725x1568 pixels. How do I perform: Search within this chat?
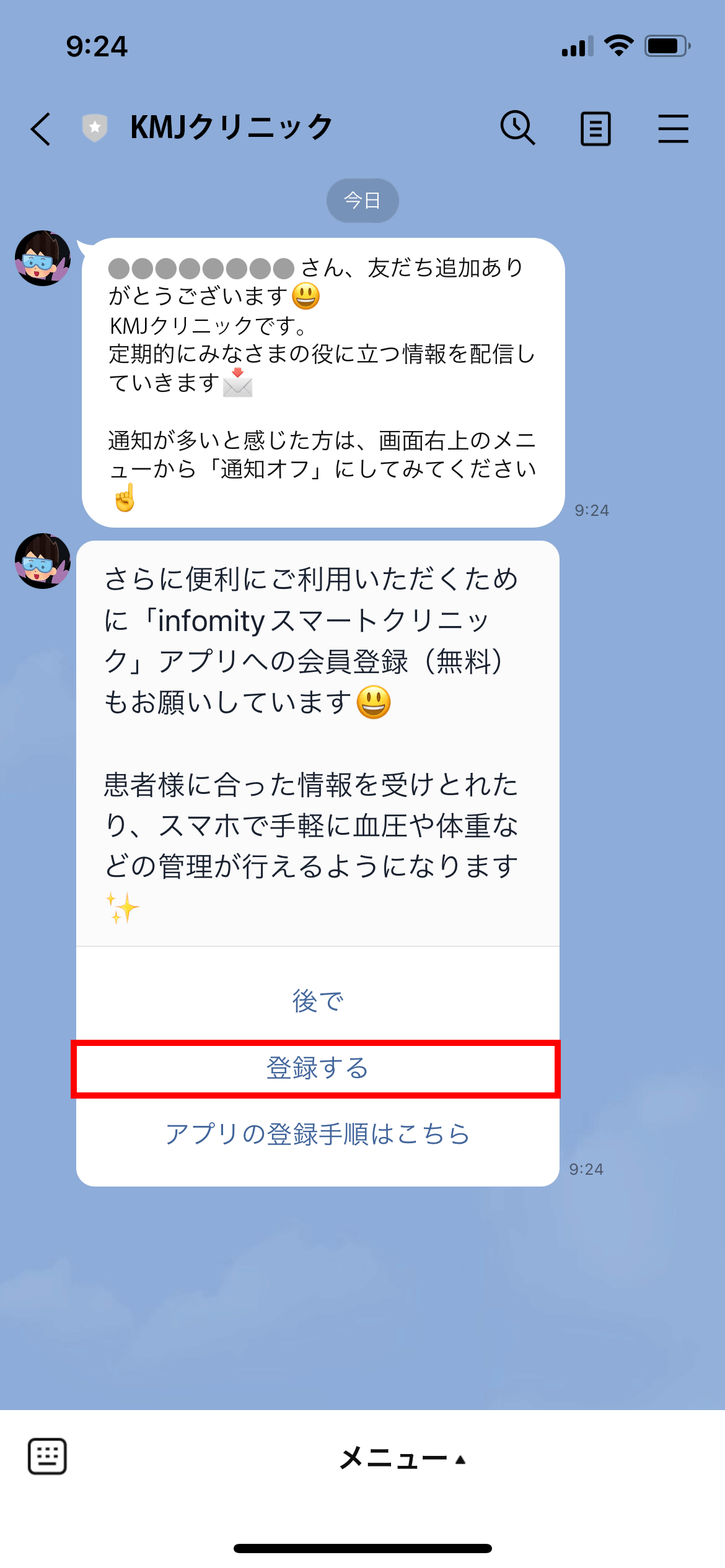(517, 128)
